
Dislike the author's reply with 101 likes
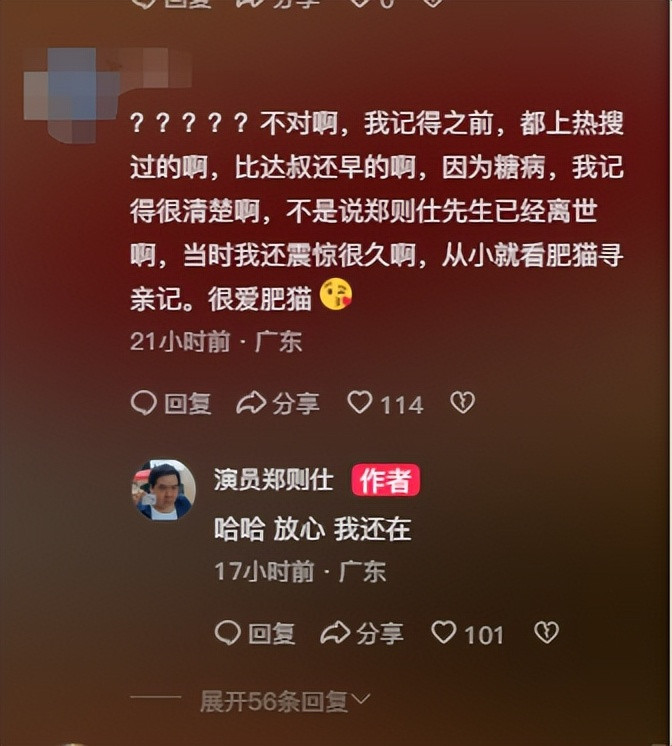pos(546,633)
